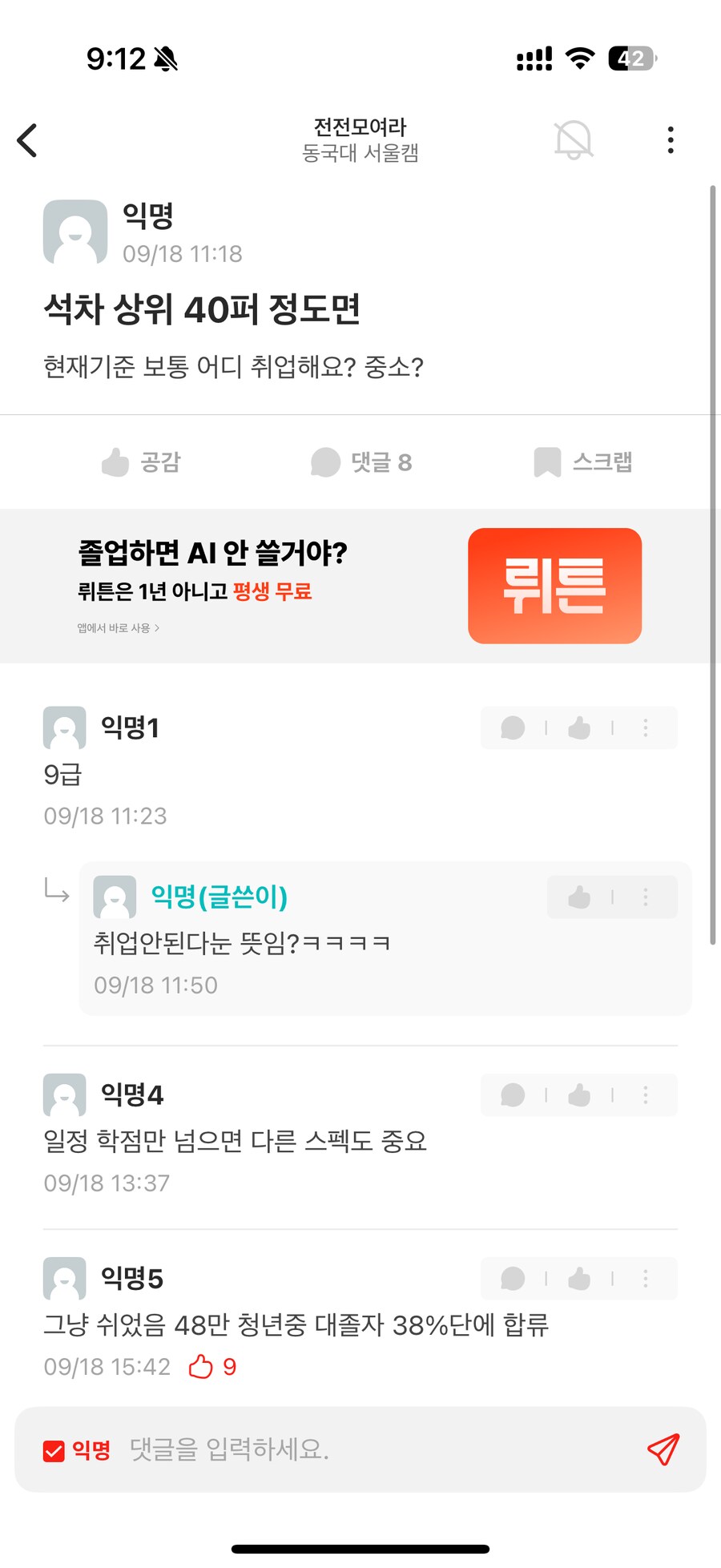Like the 익명(글쓴이) reply
The width and height of the screenshot is (721, 1568).
579,897
